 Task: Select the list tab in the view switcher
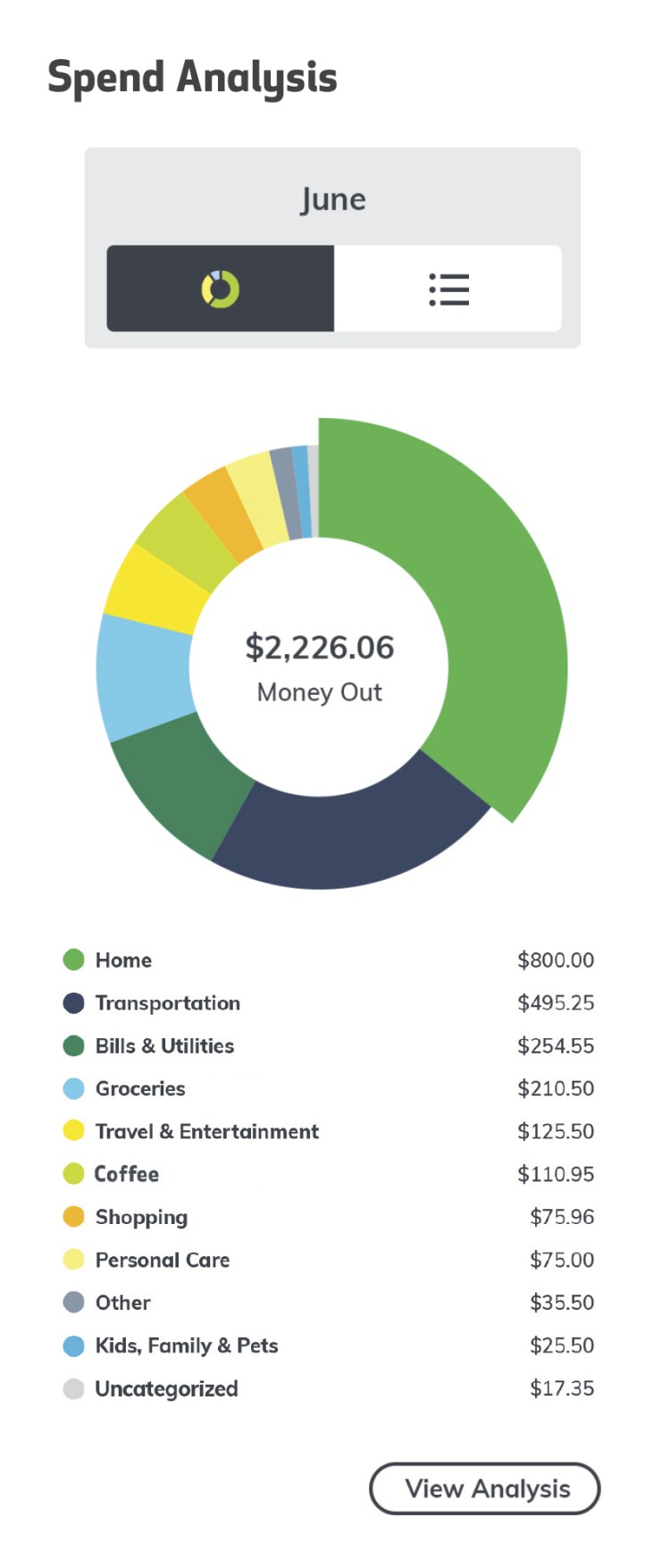tap(448, 288)
